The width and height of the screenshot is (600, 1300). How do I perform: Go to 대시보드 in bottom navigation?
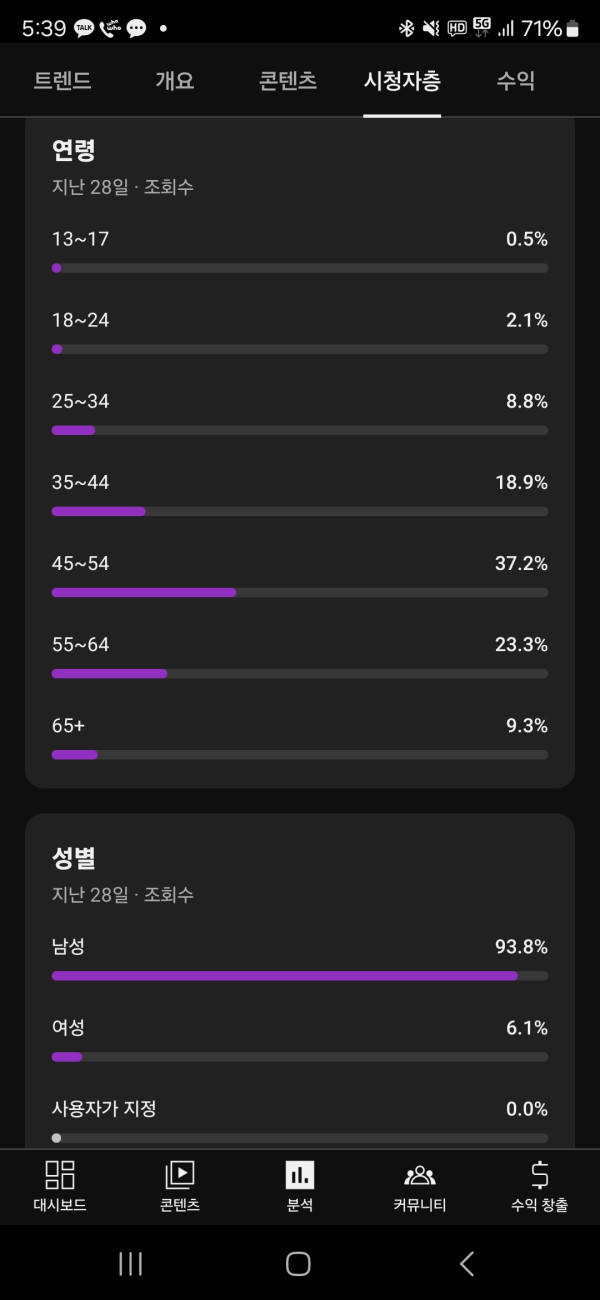60,1186
